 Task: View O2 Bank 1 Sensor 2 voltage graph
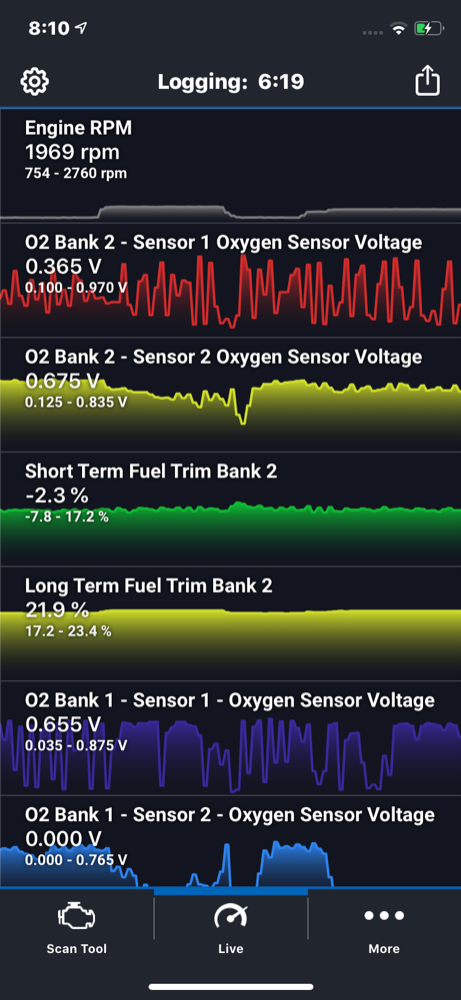(x=230, y=842)
